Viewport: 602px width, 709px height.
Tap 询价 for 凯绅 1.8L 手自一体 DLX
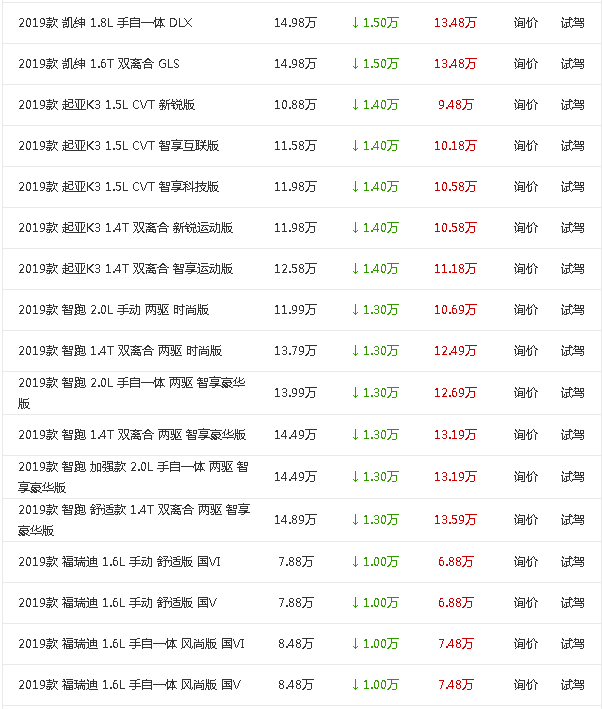pyautogui.click(x=525, y=22)
